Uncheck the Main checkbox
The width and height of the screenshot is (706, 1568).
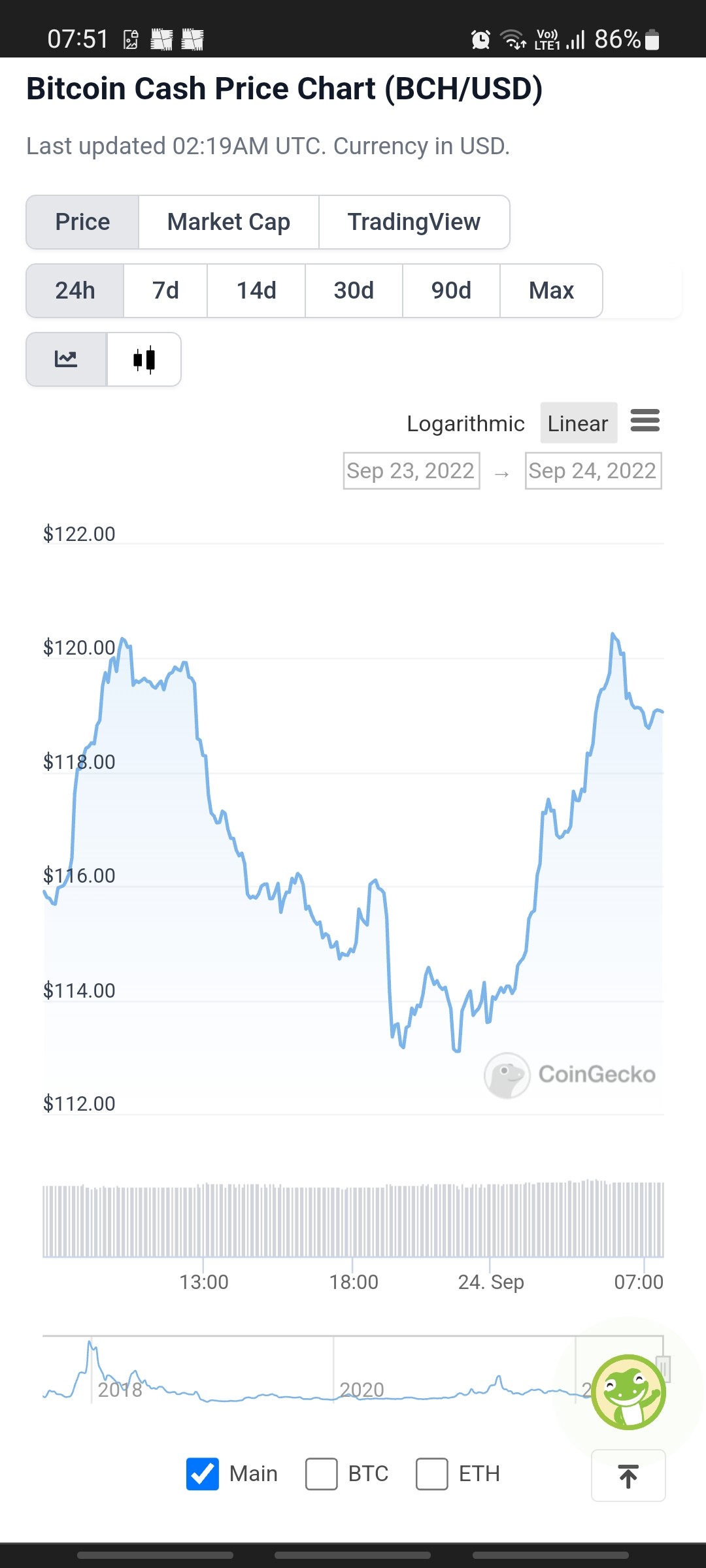(x=203, y=1474)
